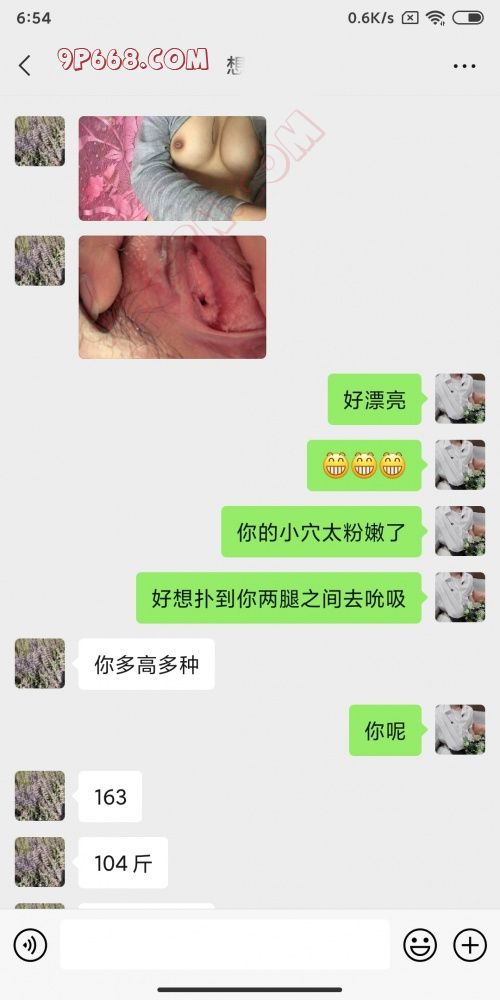Open the emoji sticker panel
The width and height of the screenshot is (500, 1000).
[420, 945]
